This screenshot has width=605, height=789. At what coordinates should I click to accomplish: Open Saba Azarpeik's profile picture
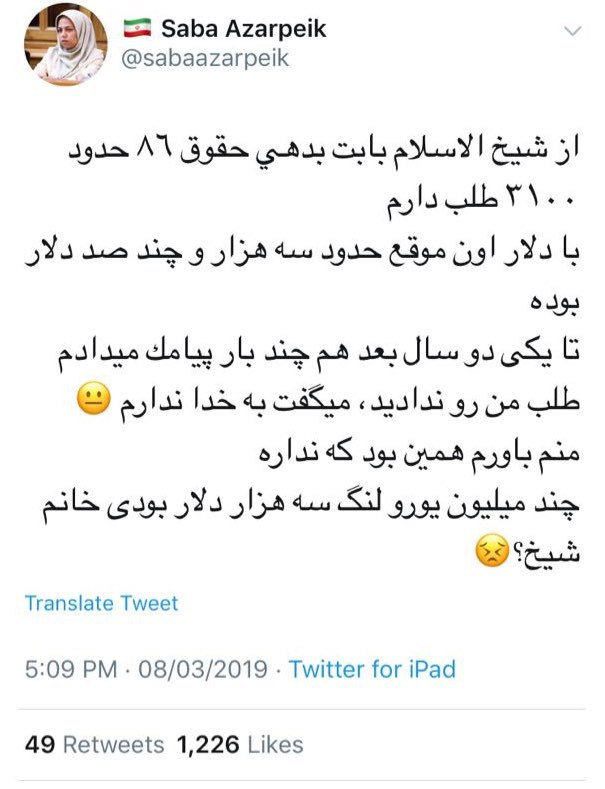[x=67, y=46]
